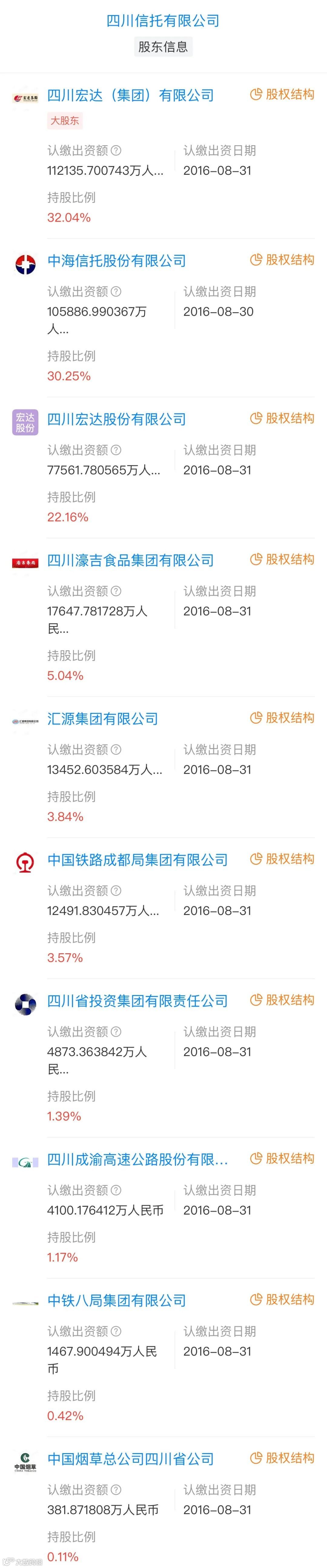Open 四川成渝高速公路股份 company entry
The height and width of the screenshot is (1568, 327).
[137, 1160]
